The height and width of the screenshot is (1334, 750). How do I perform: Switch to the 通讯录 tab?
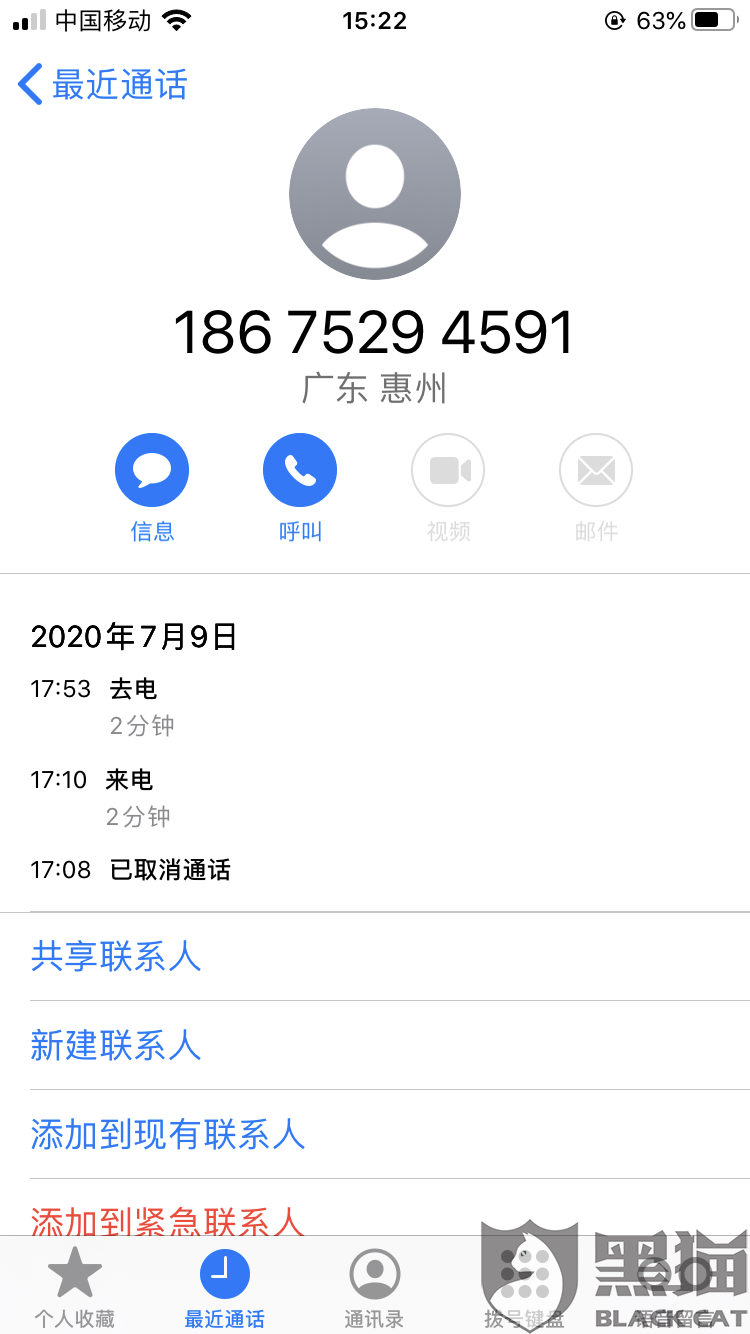375,1288
